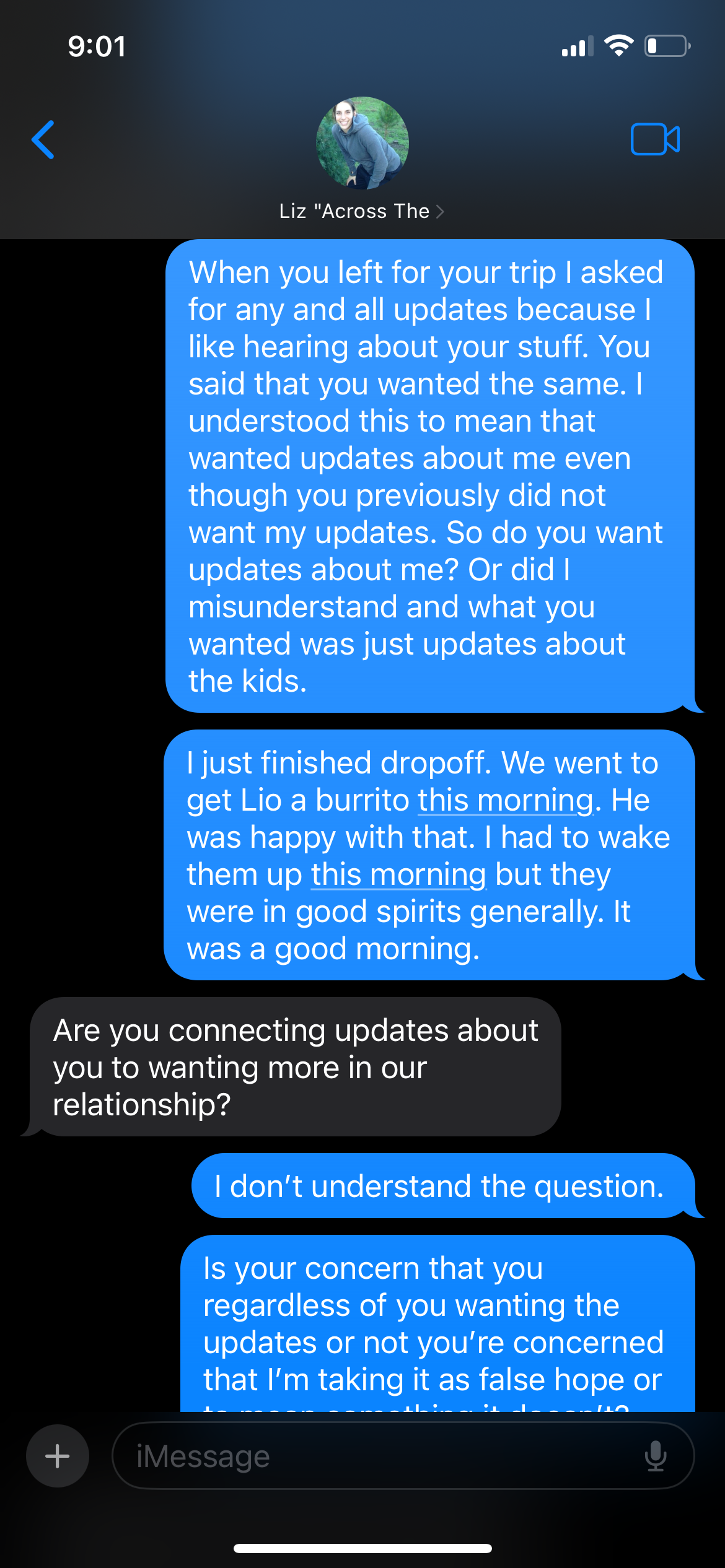Go back to the conversations list
The height and width of the screenshot is (1568, 725).
point(43,140)
